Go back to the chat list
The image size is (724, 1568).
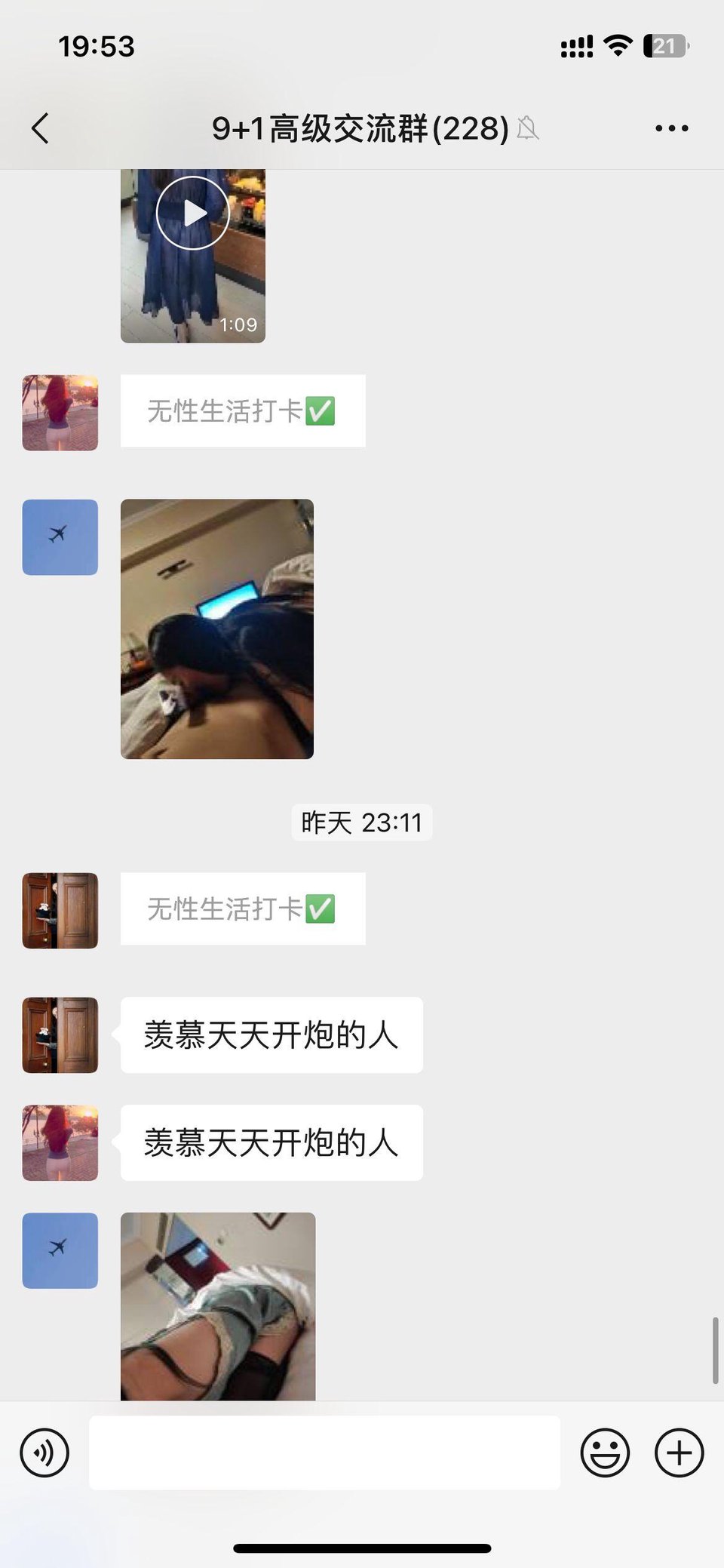[x=41, y=128]
